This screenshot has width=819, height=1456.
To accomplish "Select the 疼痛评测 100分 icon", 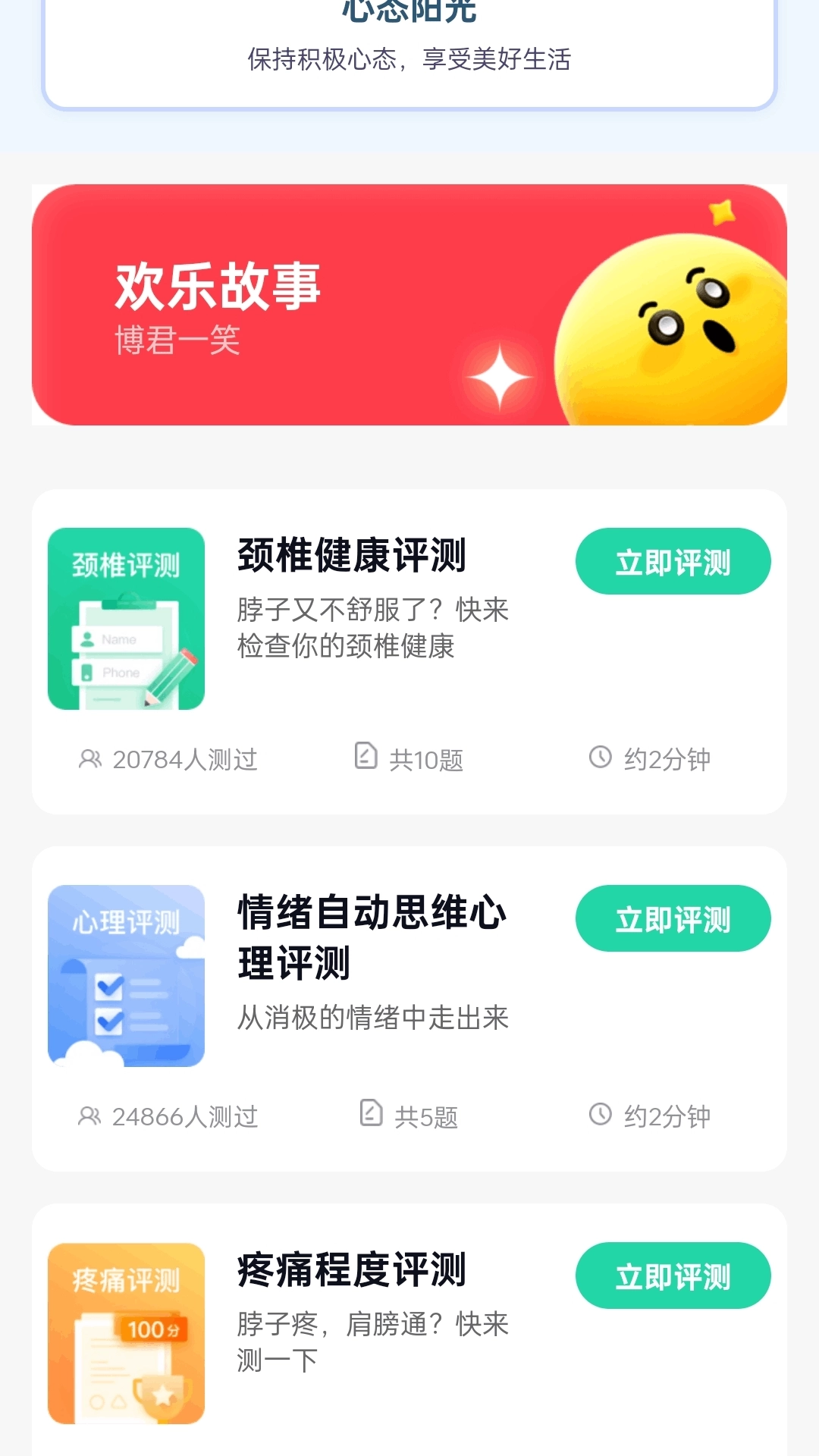I will [x=125, y=1335].
